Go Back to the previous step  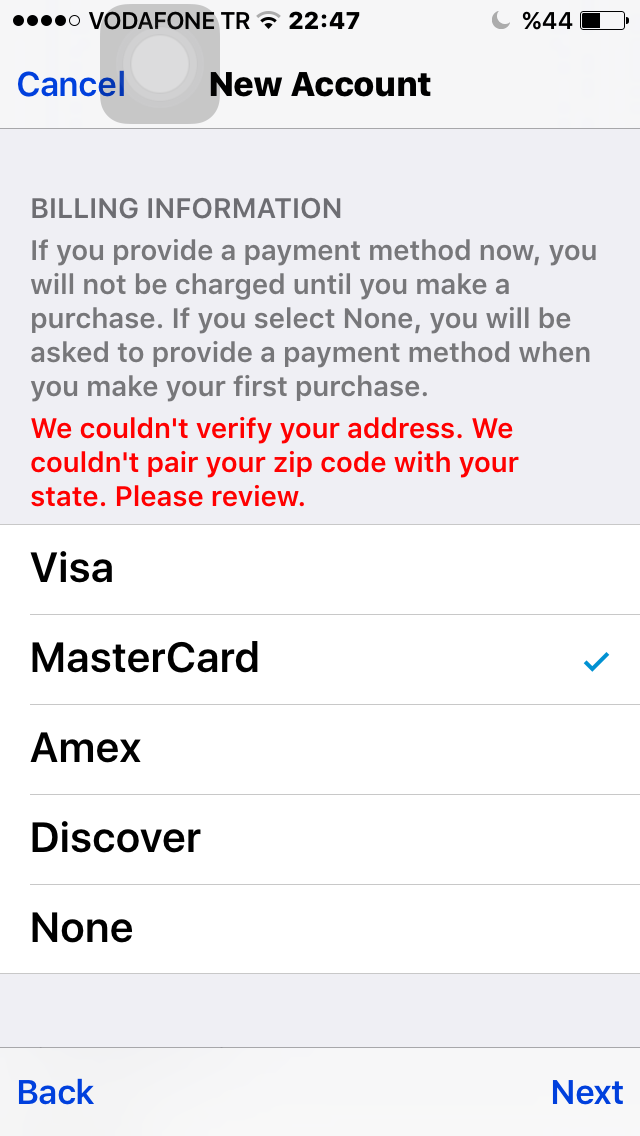click(56, 1092)
